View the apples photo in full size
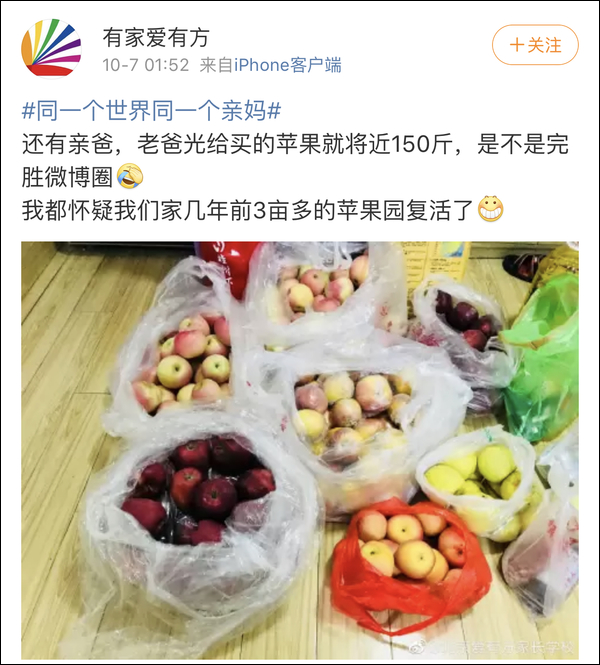The height and width of the screenshot is (665, 600). 300,450
